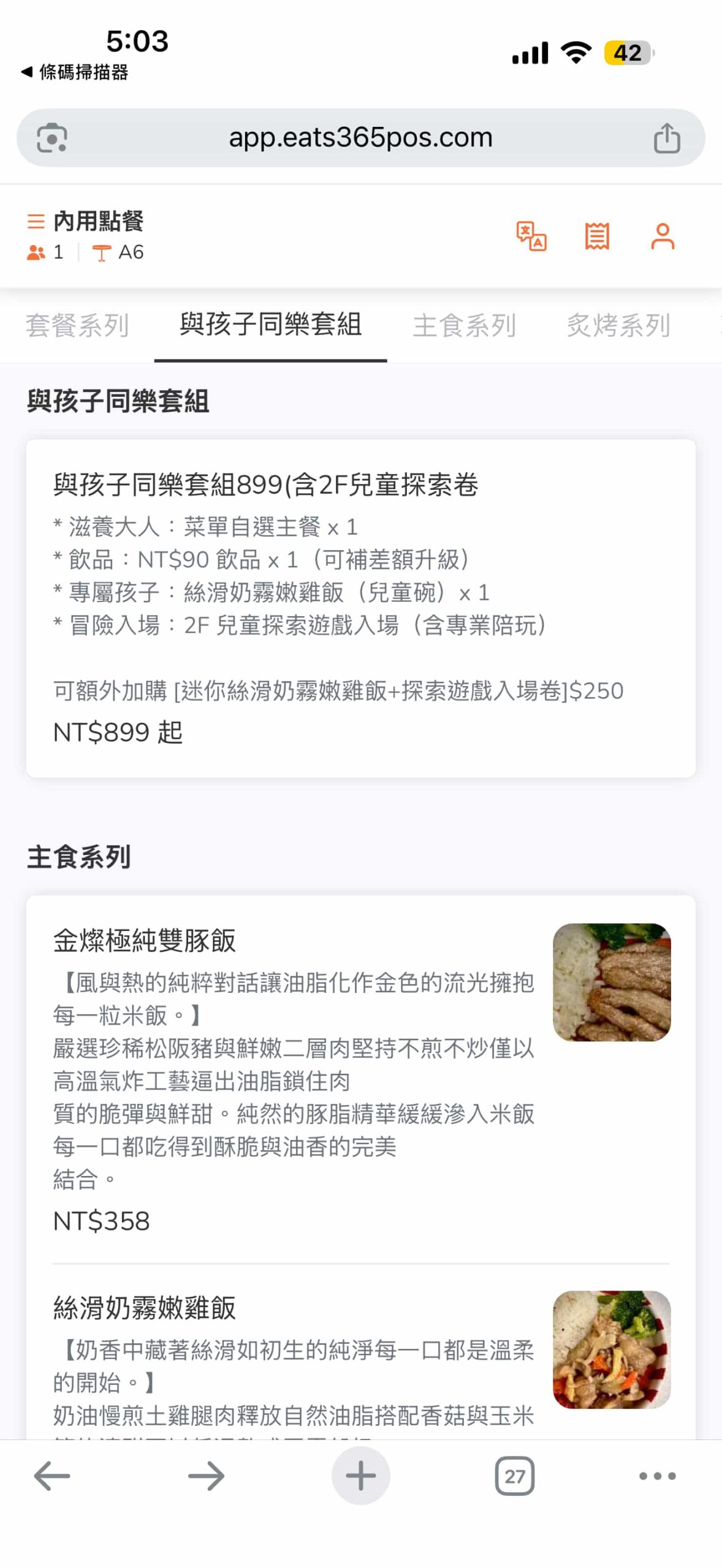Screen dimensions: 722x1568
Task: Open the language translation icon
Action: pos(531,236)
